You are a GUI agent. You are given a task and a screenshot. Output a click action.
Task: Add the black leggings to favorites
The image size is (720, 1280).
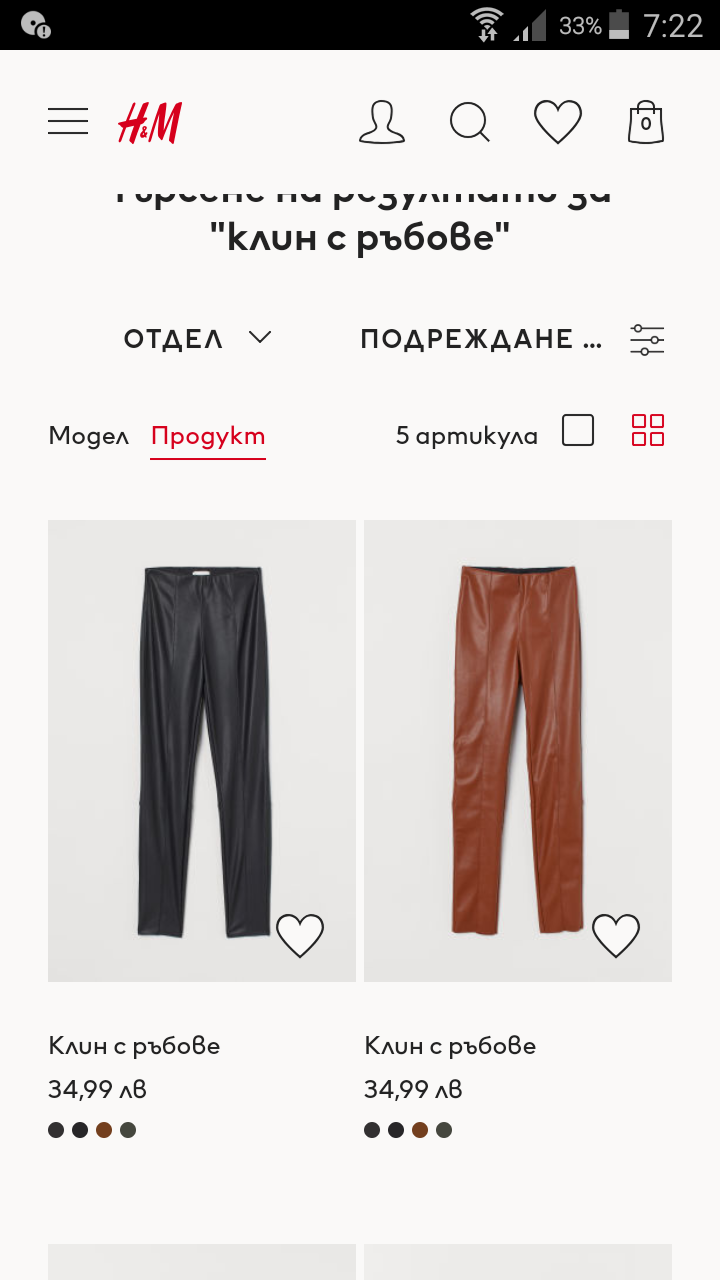tap(300, 936)
